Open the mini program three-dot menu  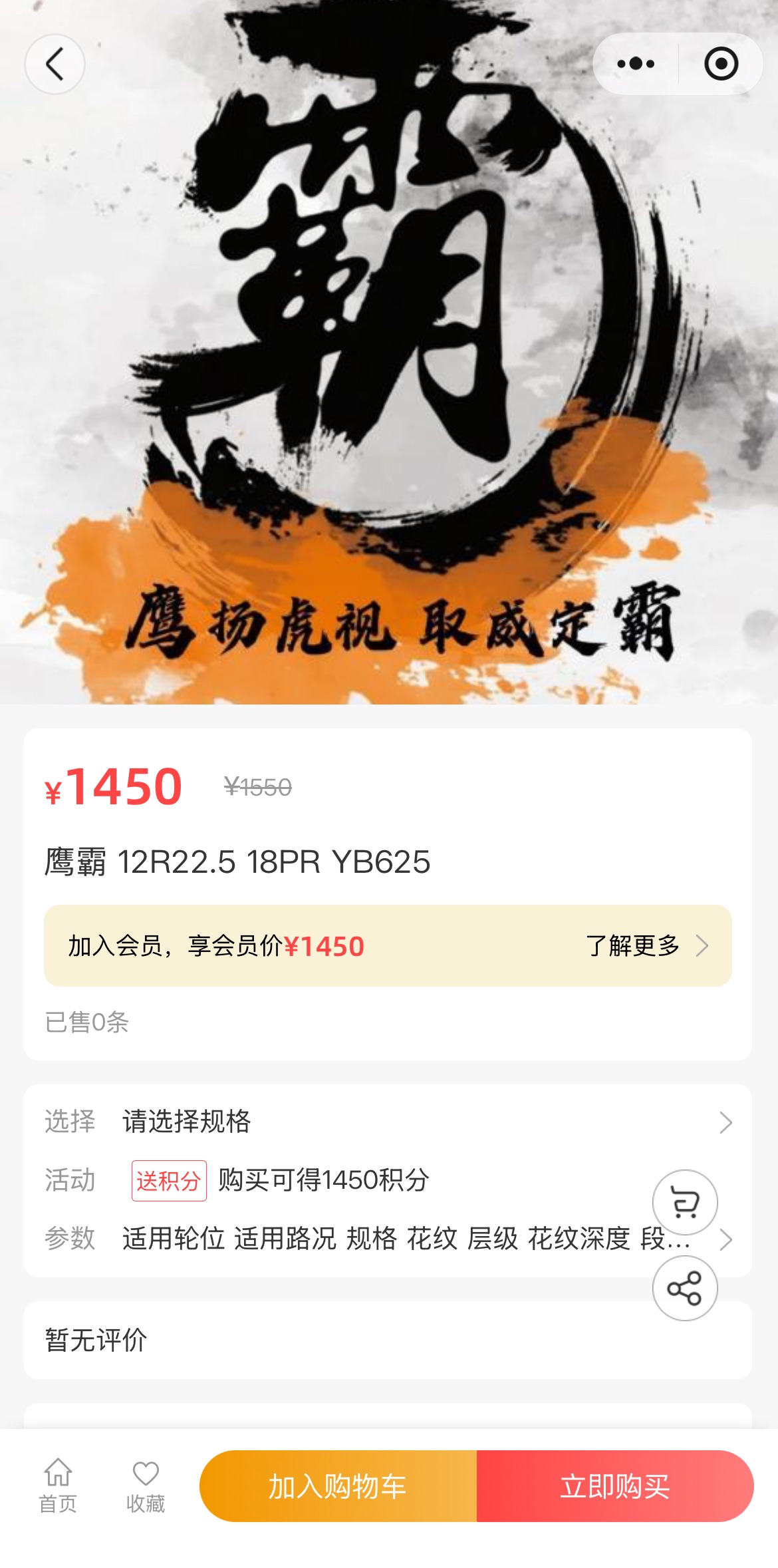coord(636,64)
